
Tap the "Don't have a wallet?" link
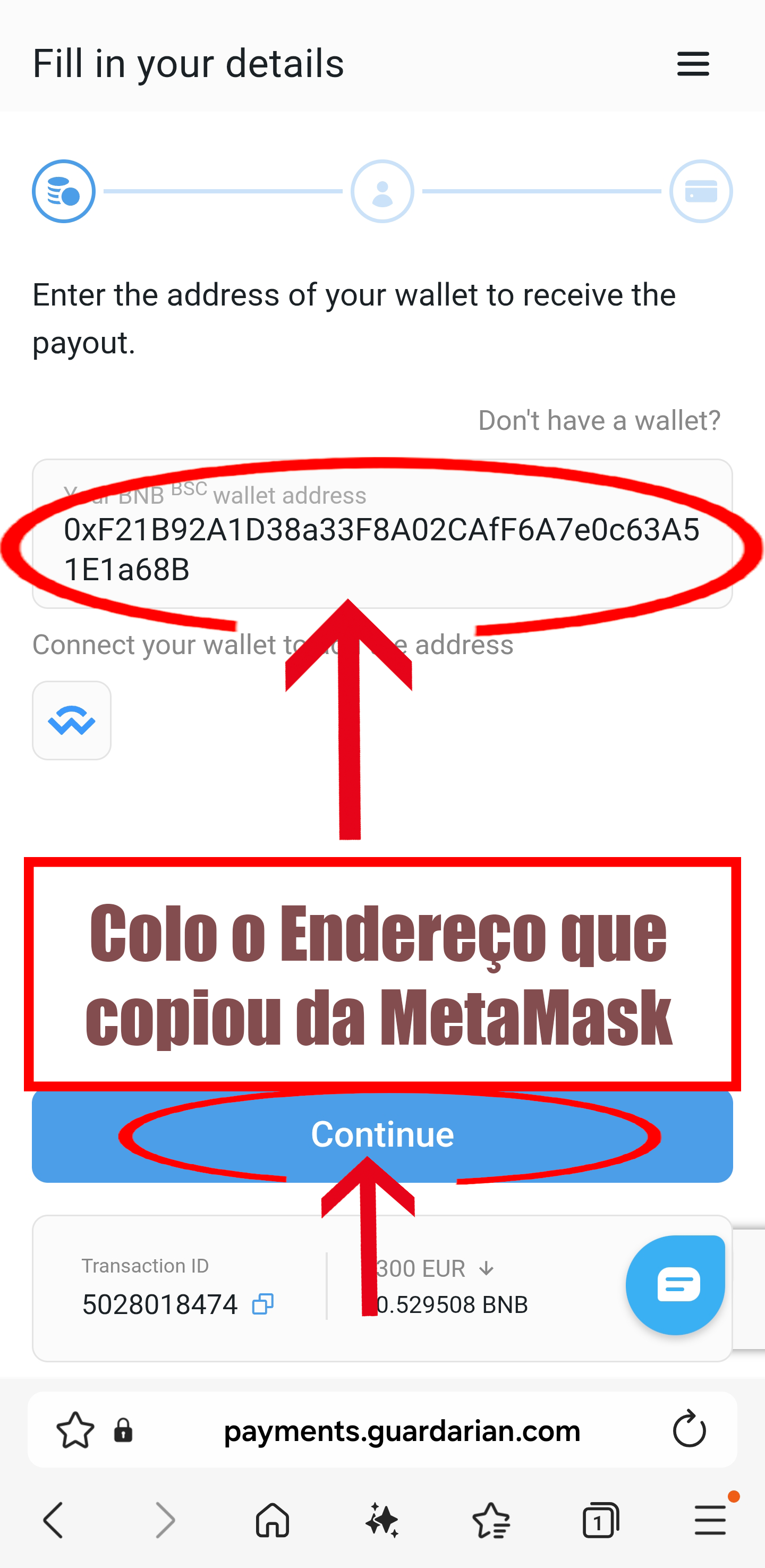click(x=599, y=421)
